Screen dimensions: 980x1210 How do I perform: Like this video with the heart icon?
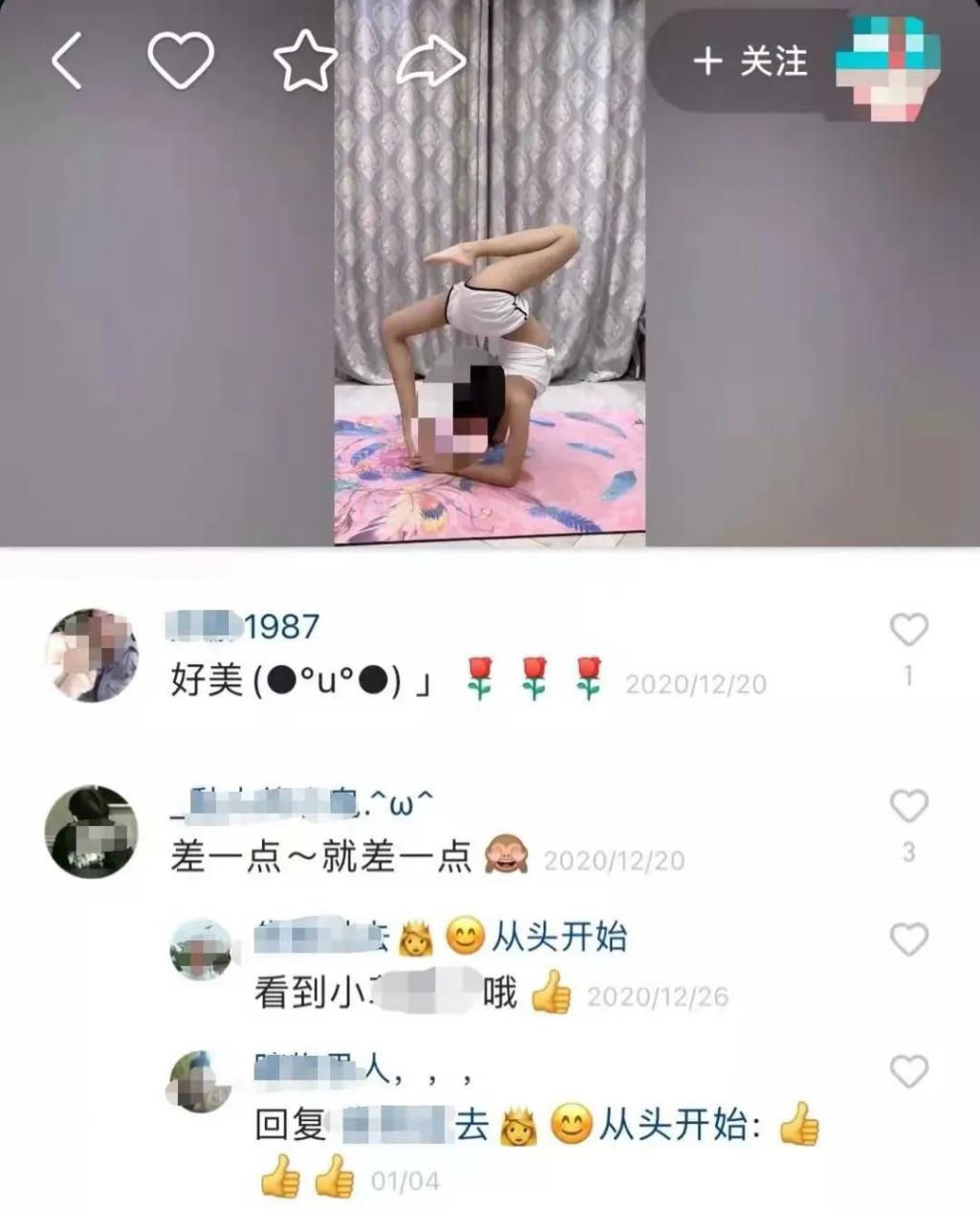click(x=180, y=60)
